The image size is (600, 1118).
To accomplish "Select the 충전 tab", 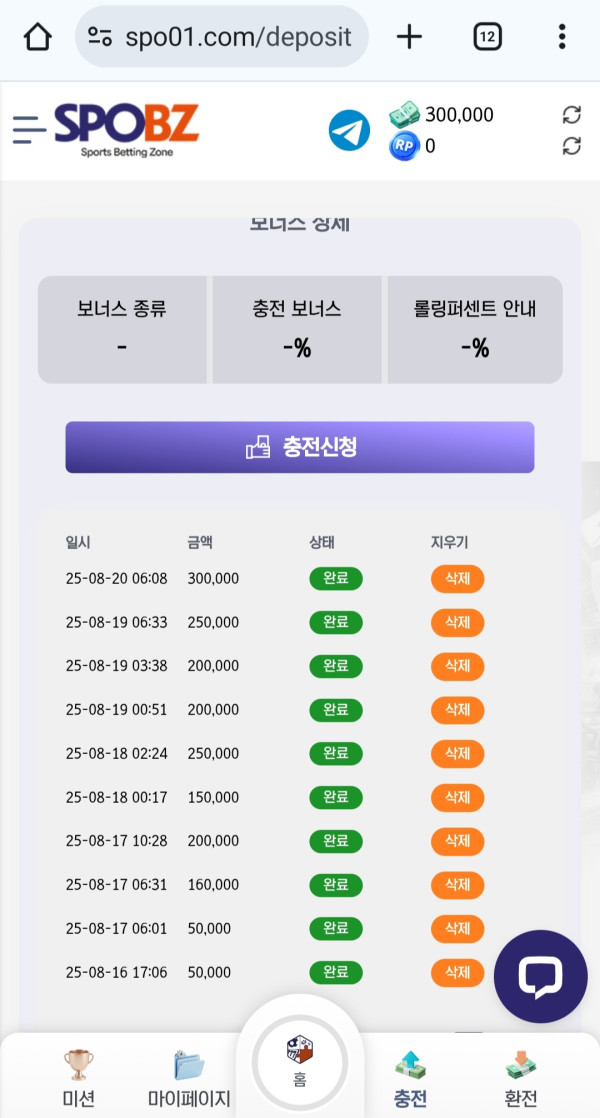I will coord(410,1078).
